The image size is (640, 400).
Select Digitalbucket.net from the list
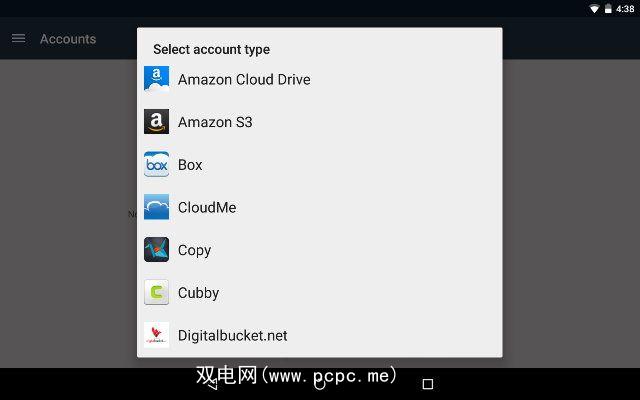[232, 336]
